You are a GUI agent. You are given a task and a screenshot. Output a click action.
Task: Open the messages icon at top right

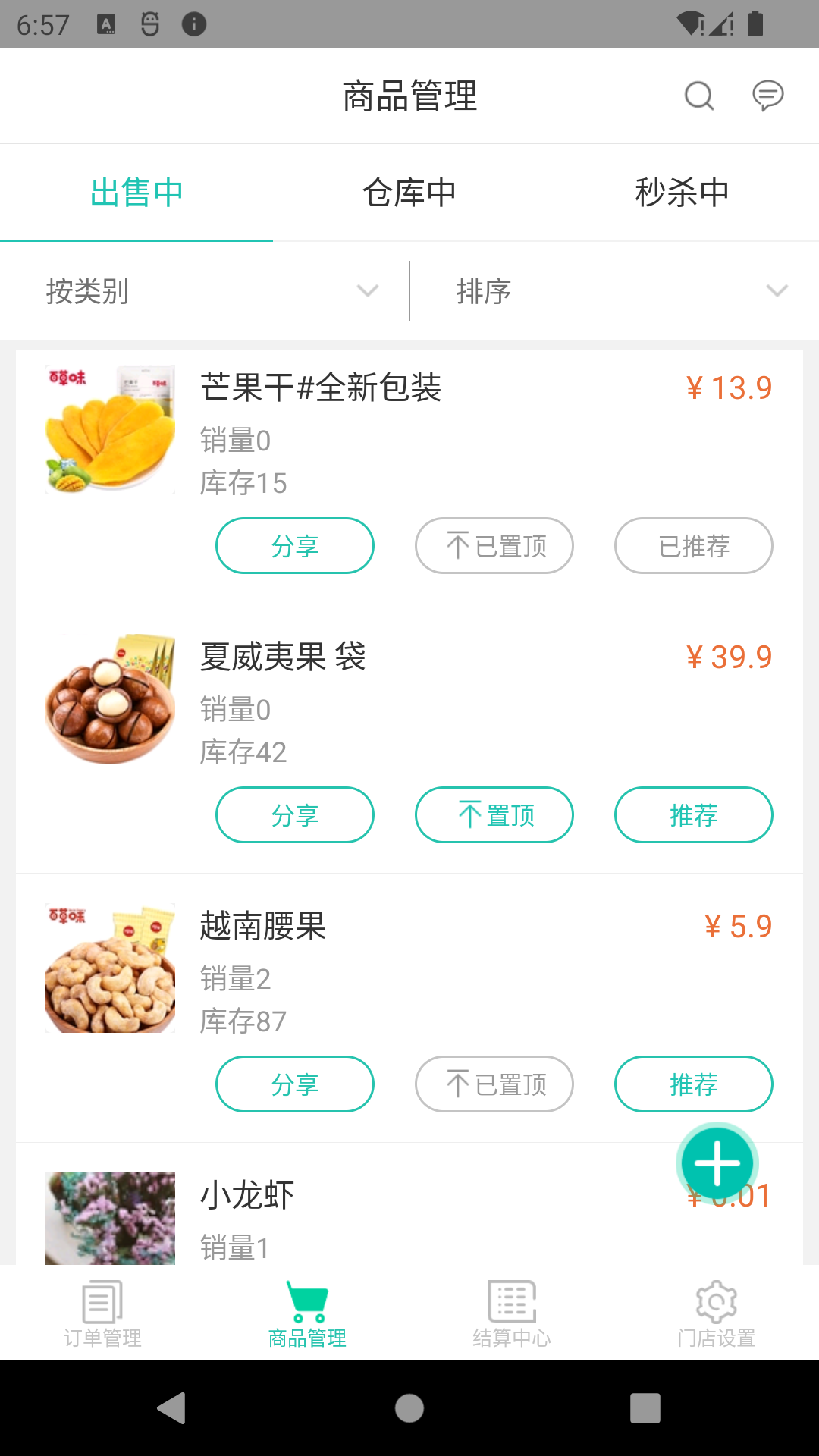point(768,96)
